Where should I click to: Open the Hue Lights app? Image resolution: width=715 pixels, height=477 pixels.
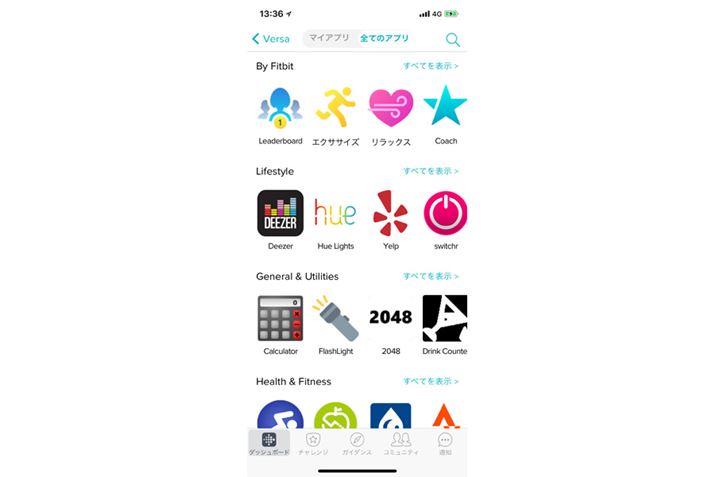(336, 213)
